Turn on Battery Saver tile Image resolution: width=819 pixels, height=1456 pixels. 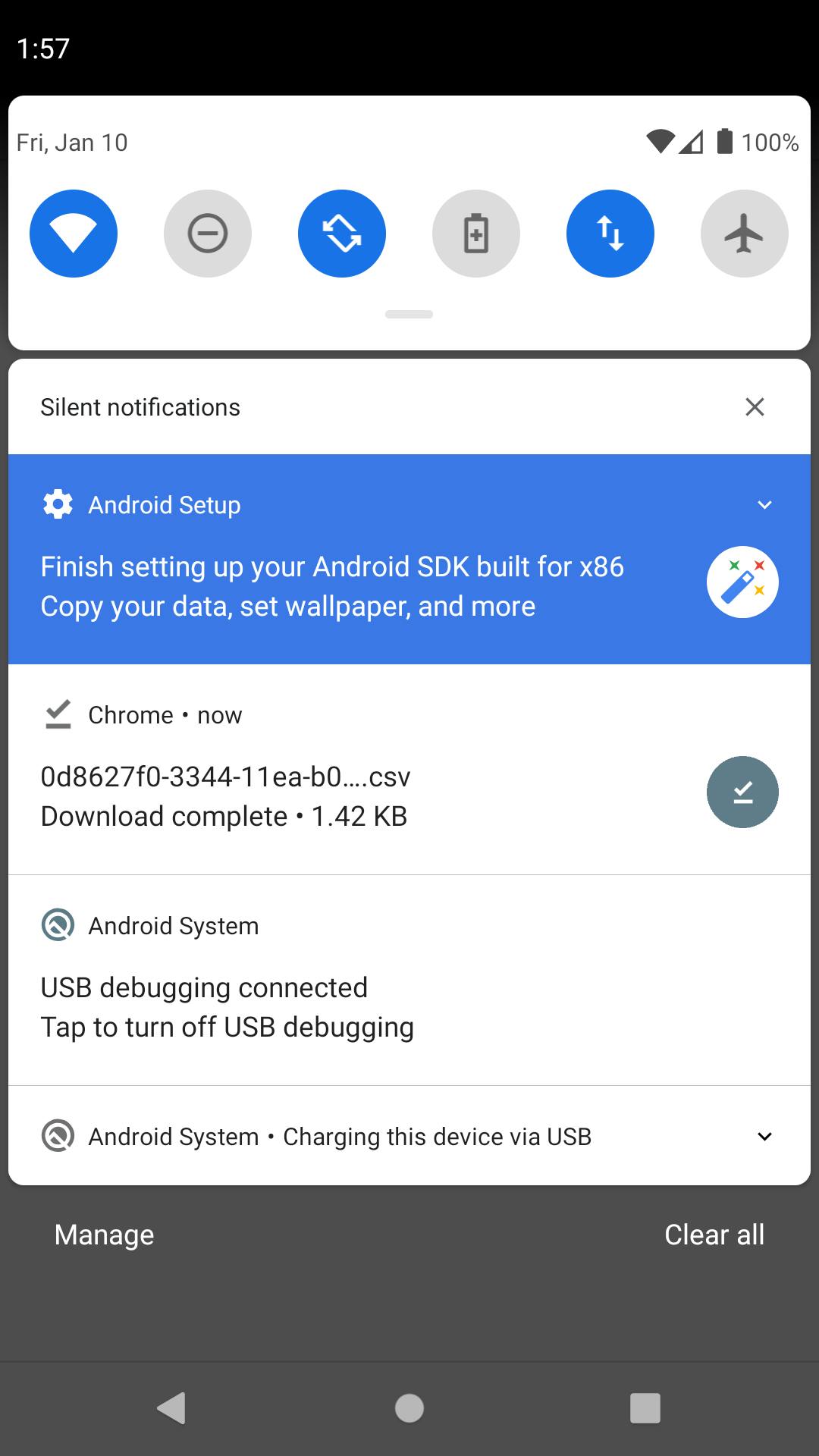pyautogui.click(x=476, y=234)
